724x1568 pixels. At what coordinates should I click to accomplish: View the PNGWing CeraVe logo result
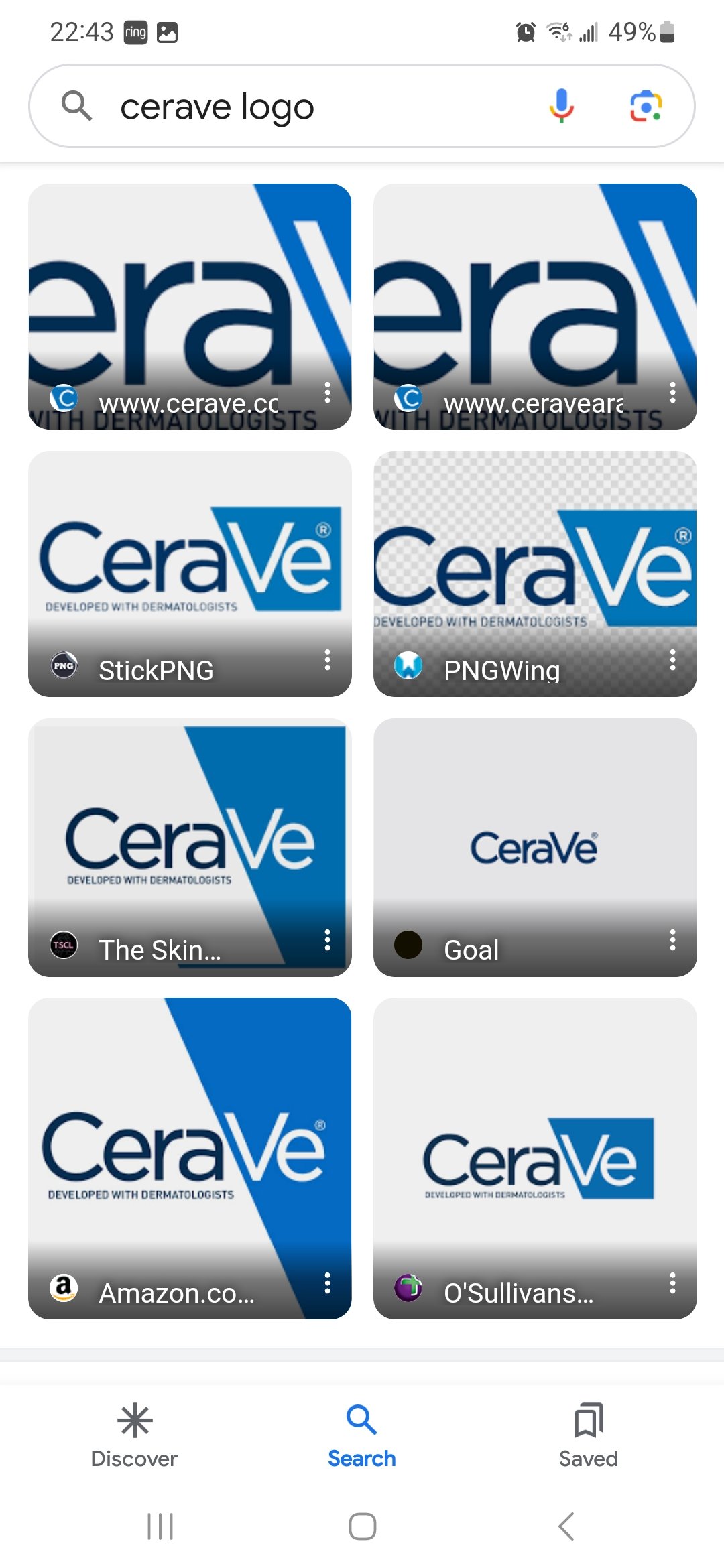click(x=534, y=563)
